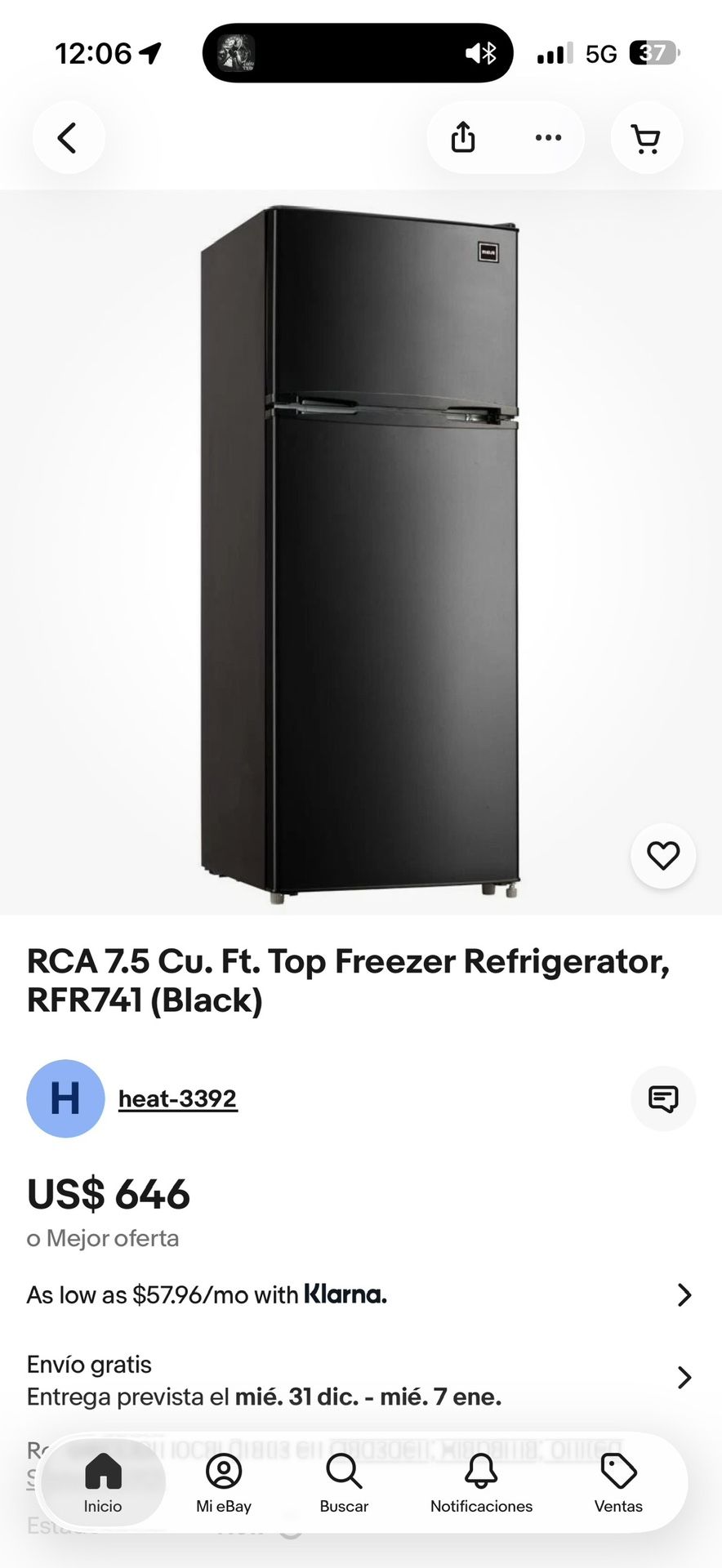Image resolution: width=722 pixels, height=1568 pixels.
Task: Message the seller heat-3392
Action: [662, 1099]
